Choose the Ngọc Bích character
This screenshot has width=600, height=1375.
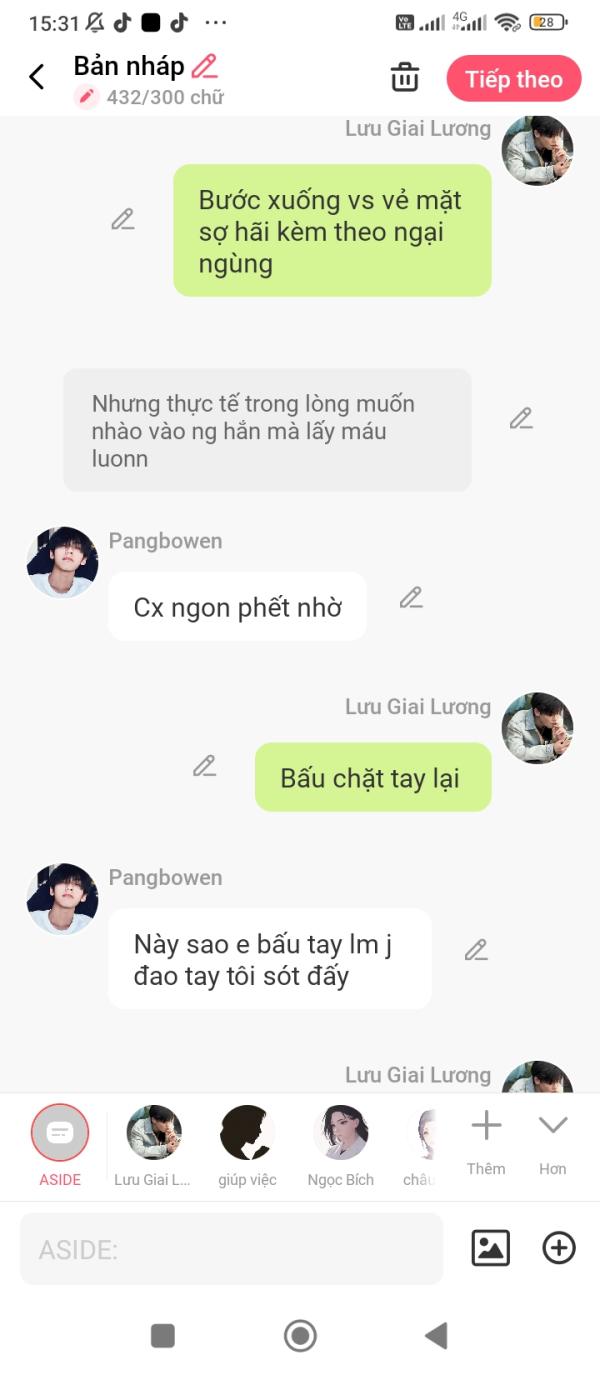(x=340, y=1145)
